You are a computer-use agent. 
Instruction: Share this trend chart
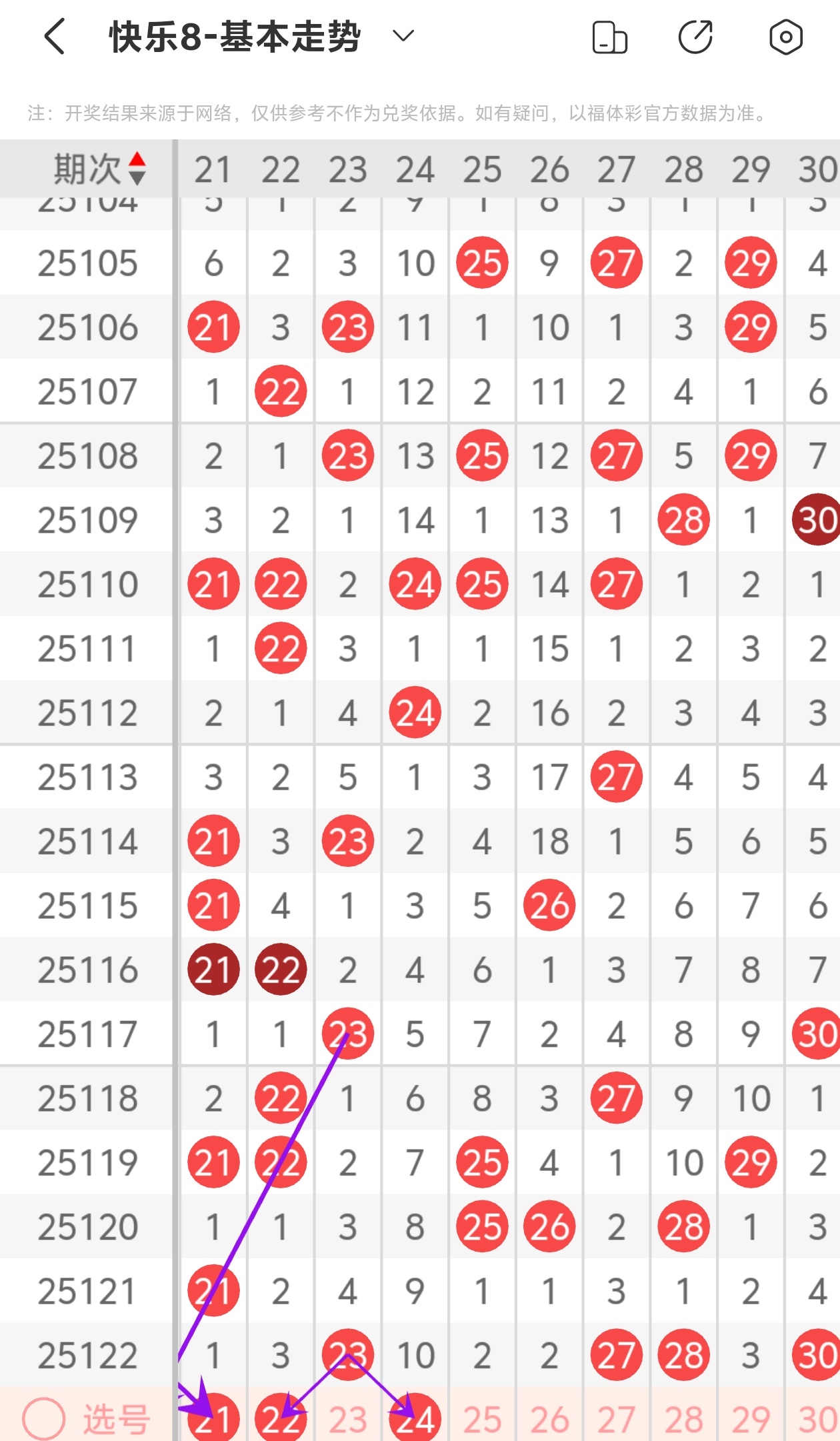point(695,37)
